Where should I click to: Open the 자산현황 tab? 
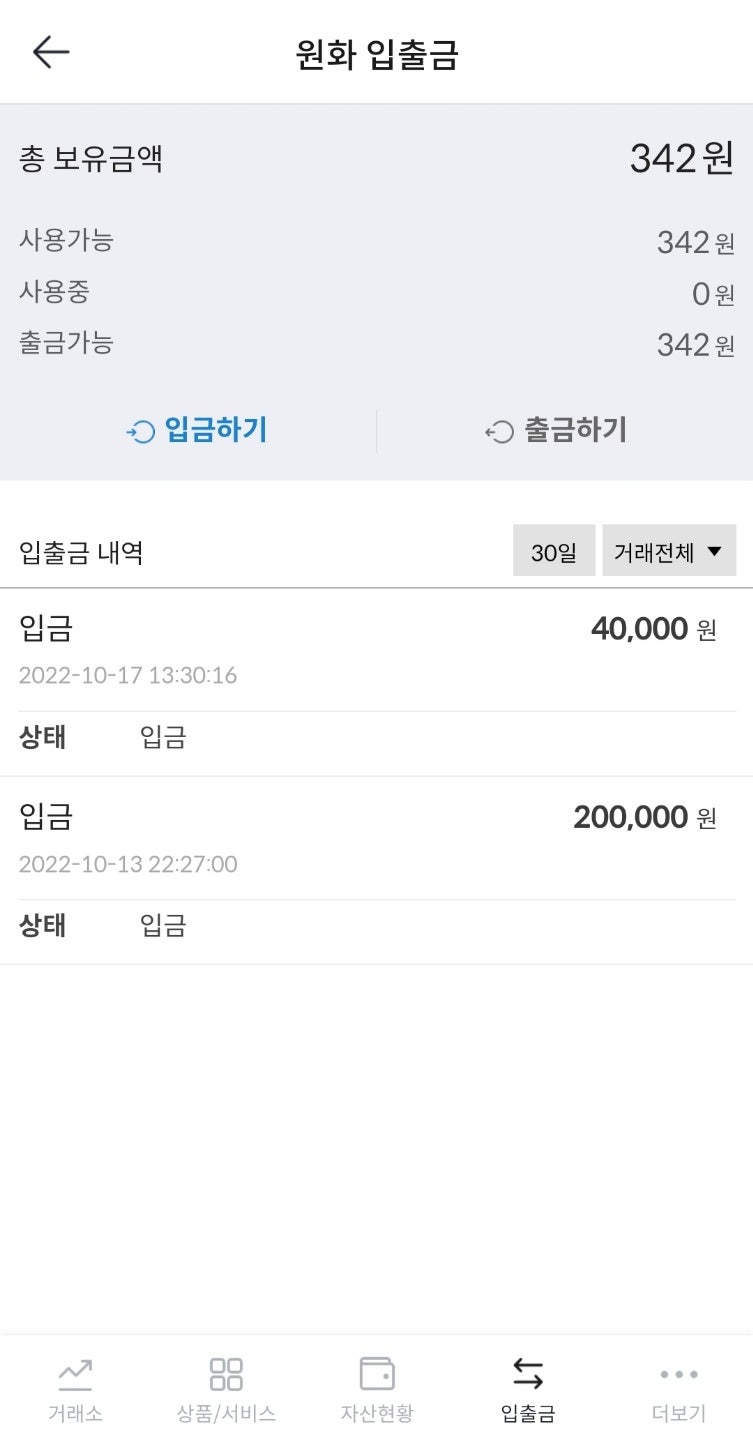(376, 1389)
